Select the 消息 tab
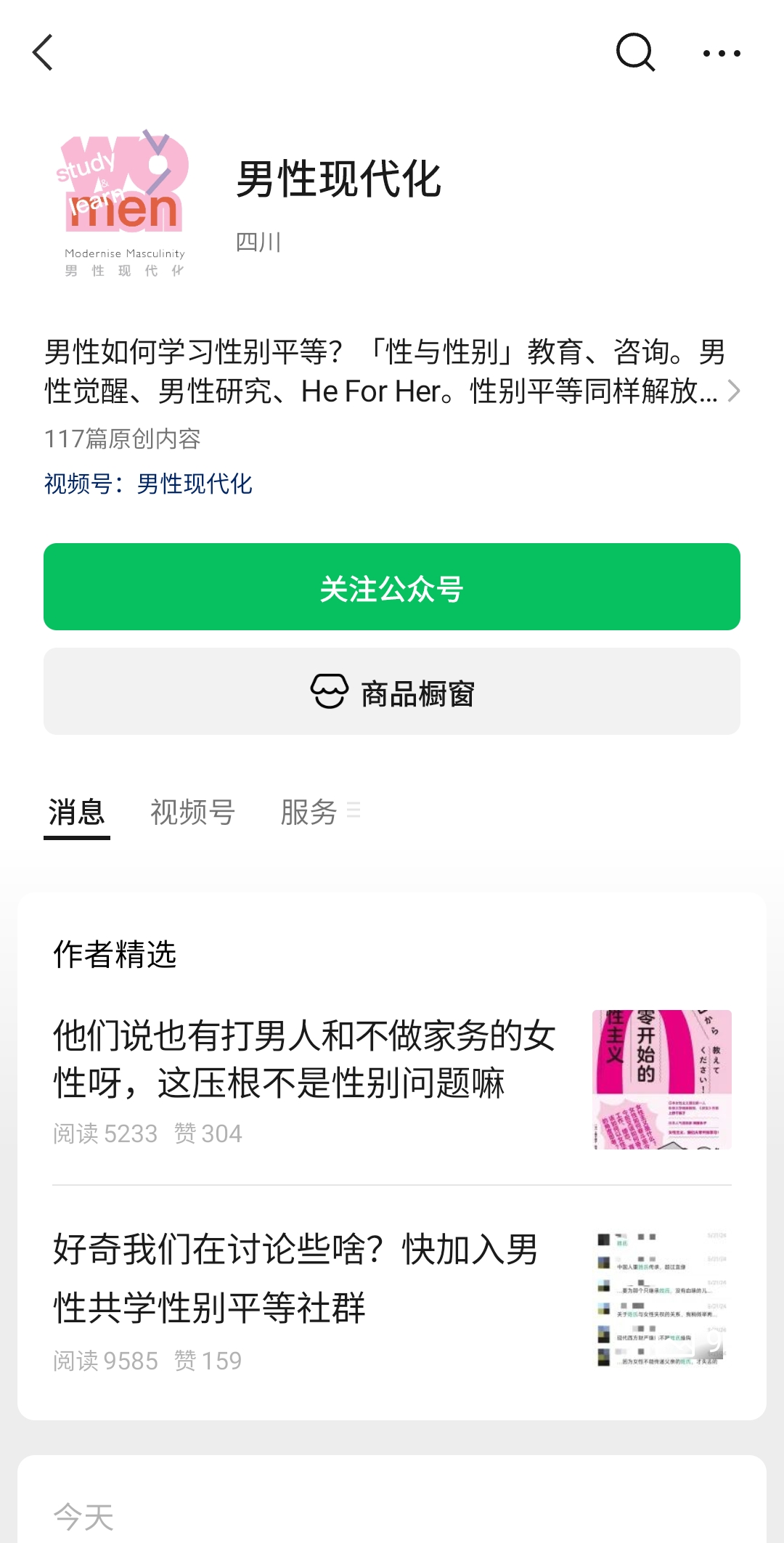The image size is (784, 1543). click(x=77, y=813)
